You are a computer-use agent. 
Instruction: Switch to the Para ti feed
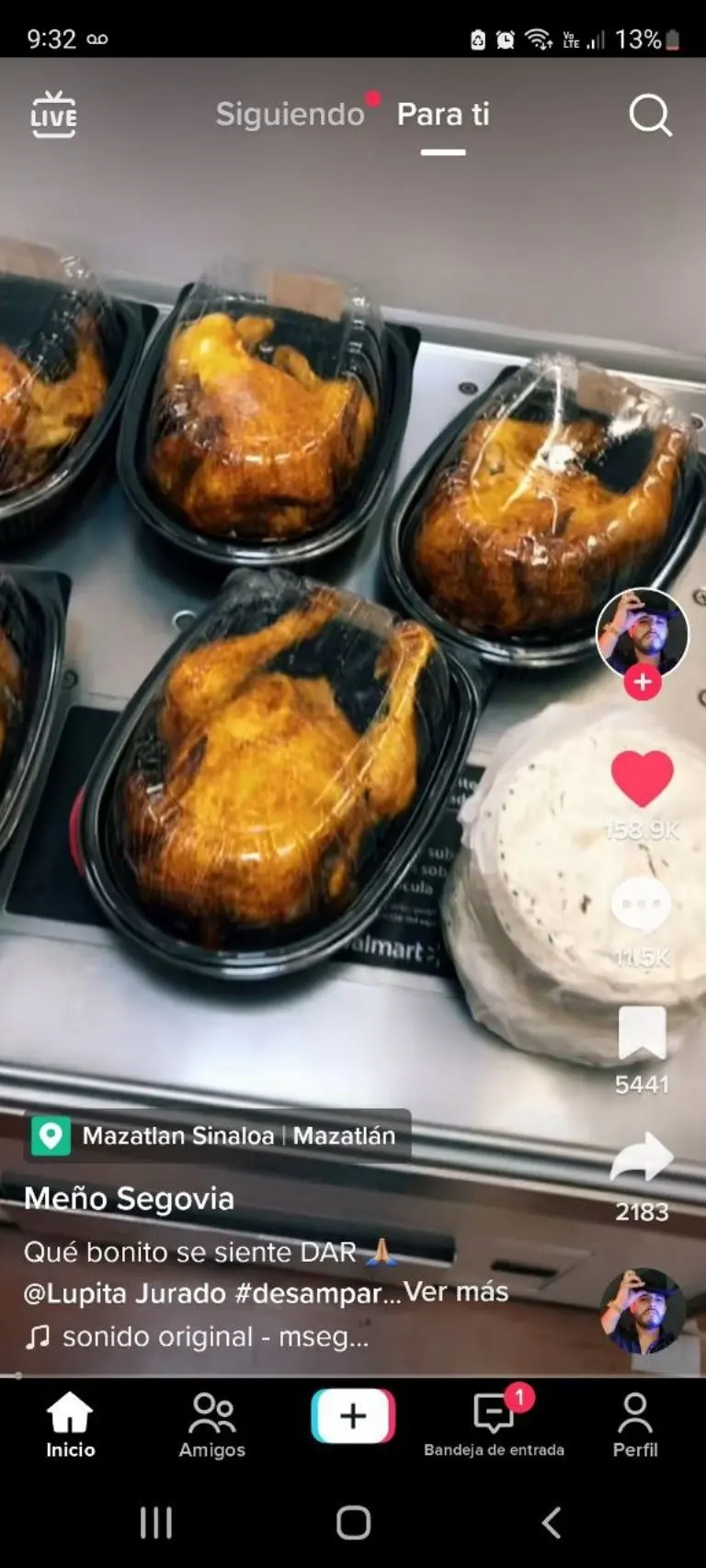point(443,114)
